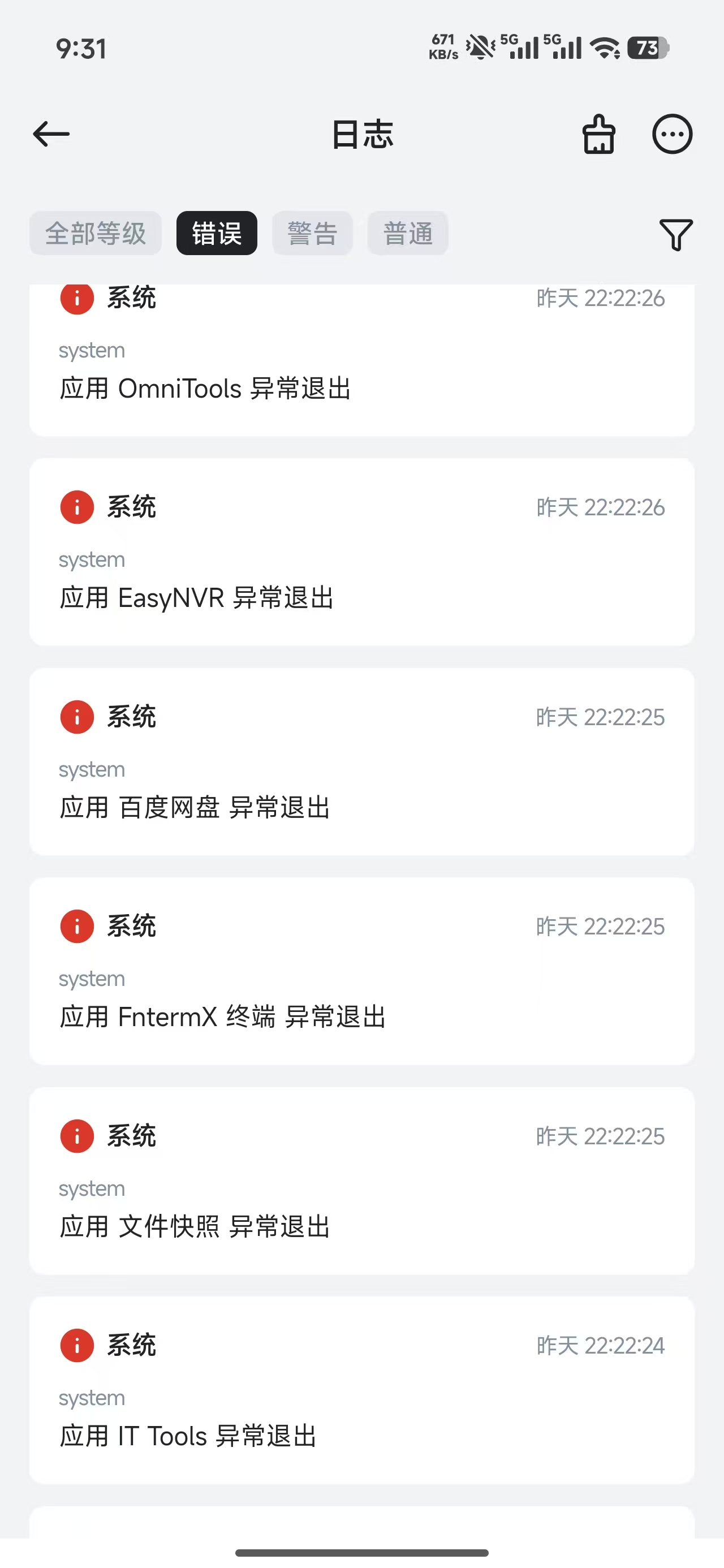Image resolution: width=724 pixels, height=1568 pixels.
Task: Open the IT Tools 异常退出 log entry
Action: (x=361, y=1390)
